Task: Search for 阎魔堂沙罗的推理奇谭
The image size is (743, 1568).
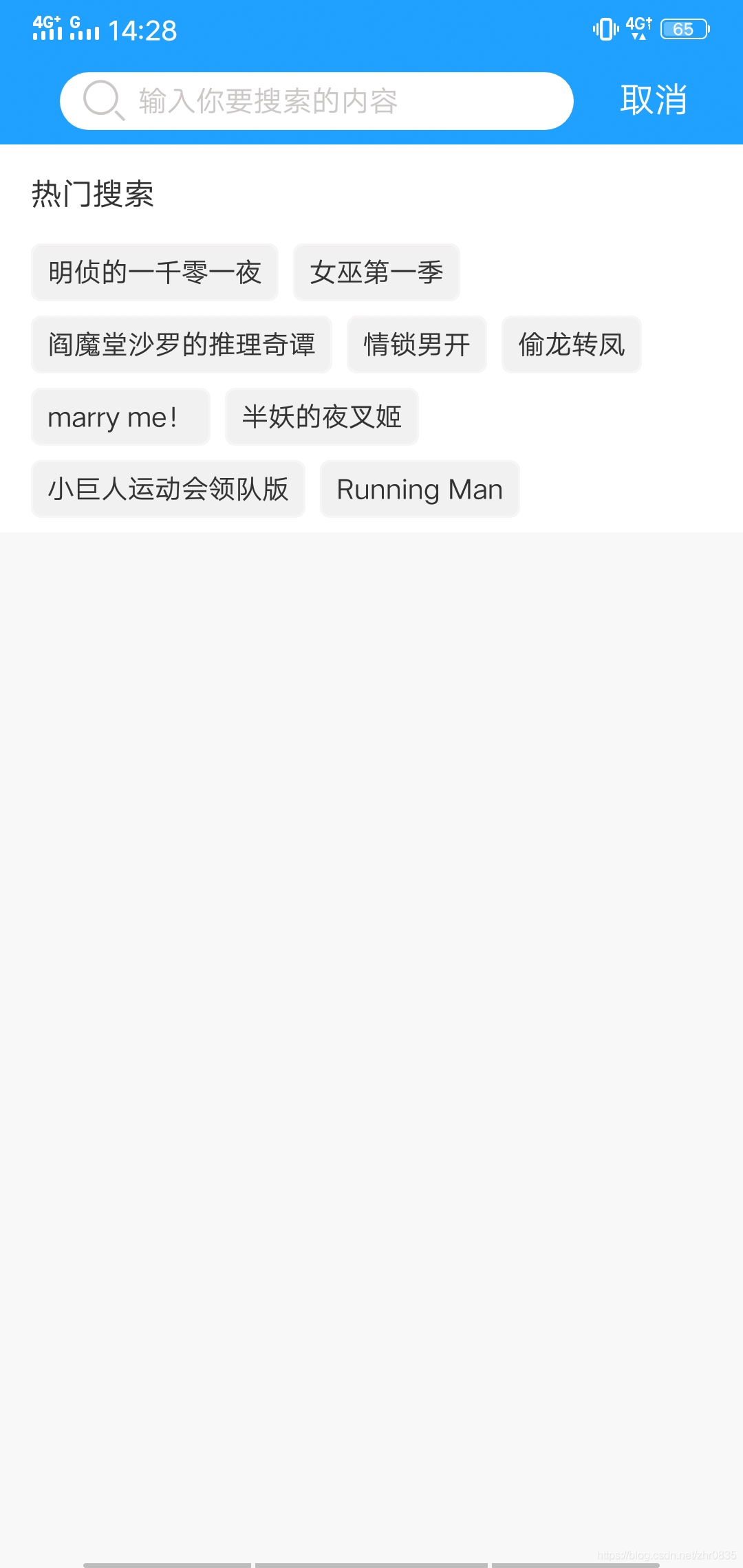Action: (182, 345)
